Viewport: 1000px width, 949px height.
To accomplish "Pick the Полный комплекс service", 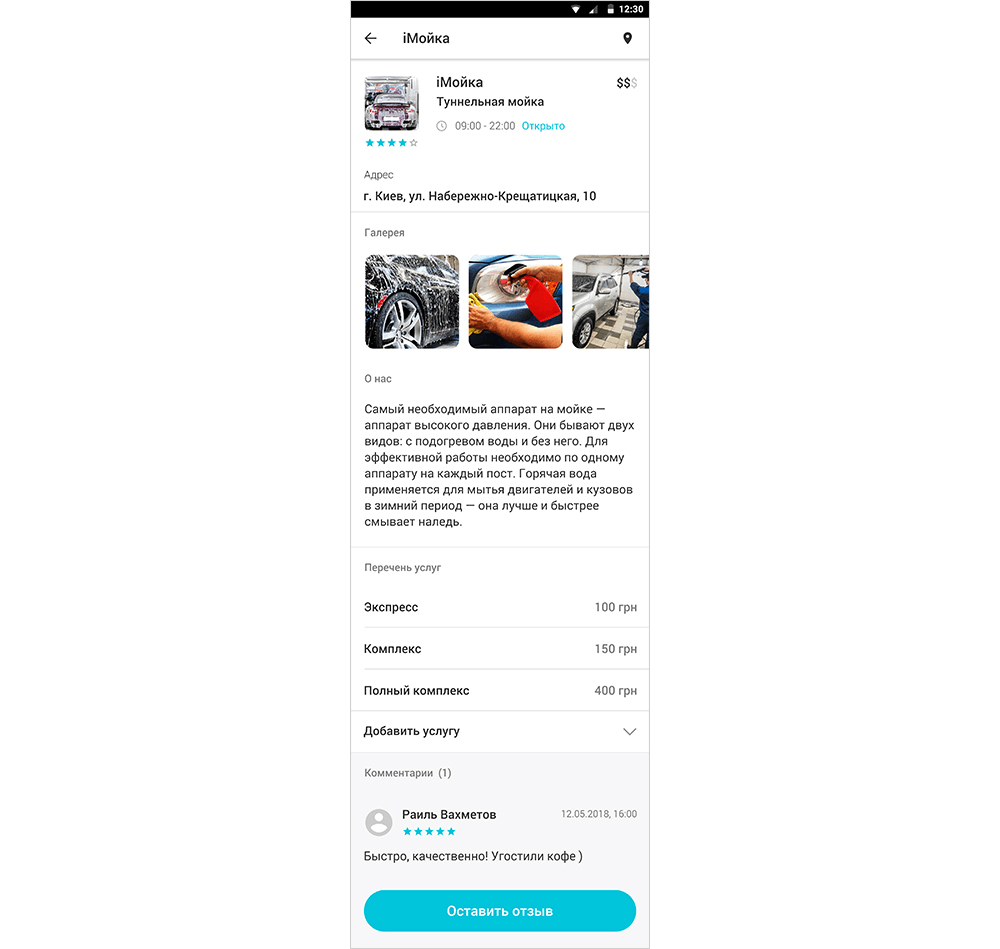I will 500,691.
